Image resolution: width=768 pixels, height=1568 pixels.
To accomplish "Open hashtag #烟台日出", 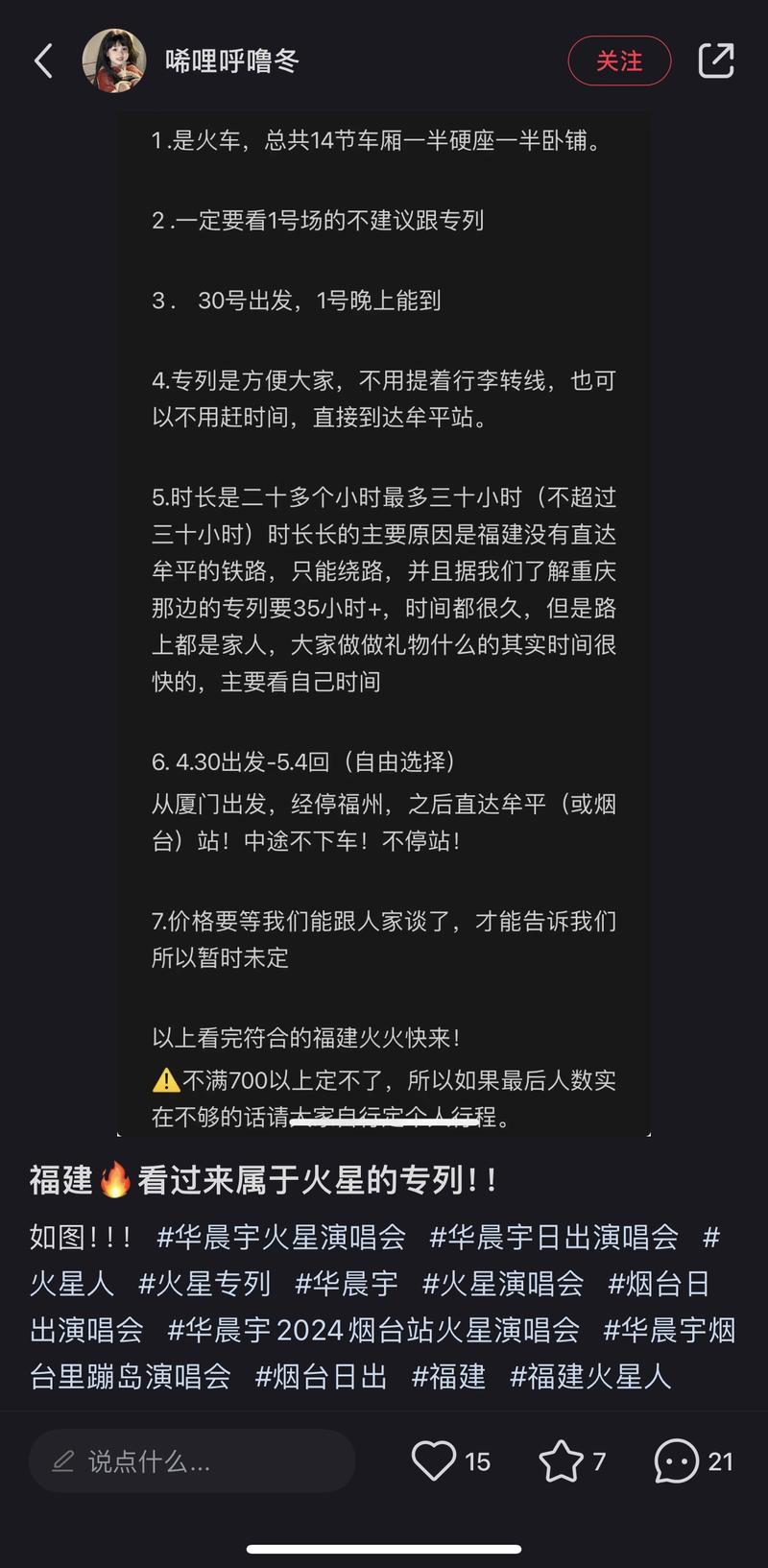I will 321,1376.
